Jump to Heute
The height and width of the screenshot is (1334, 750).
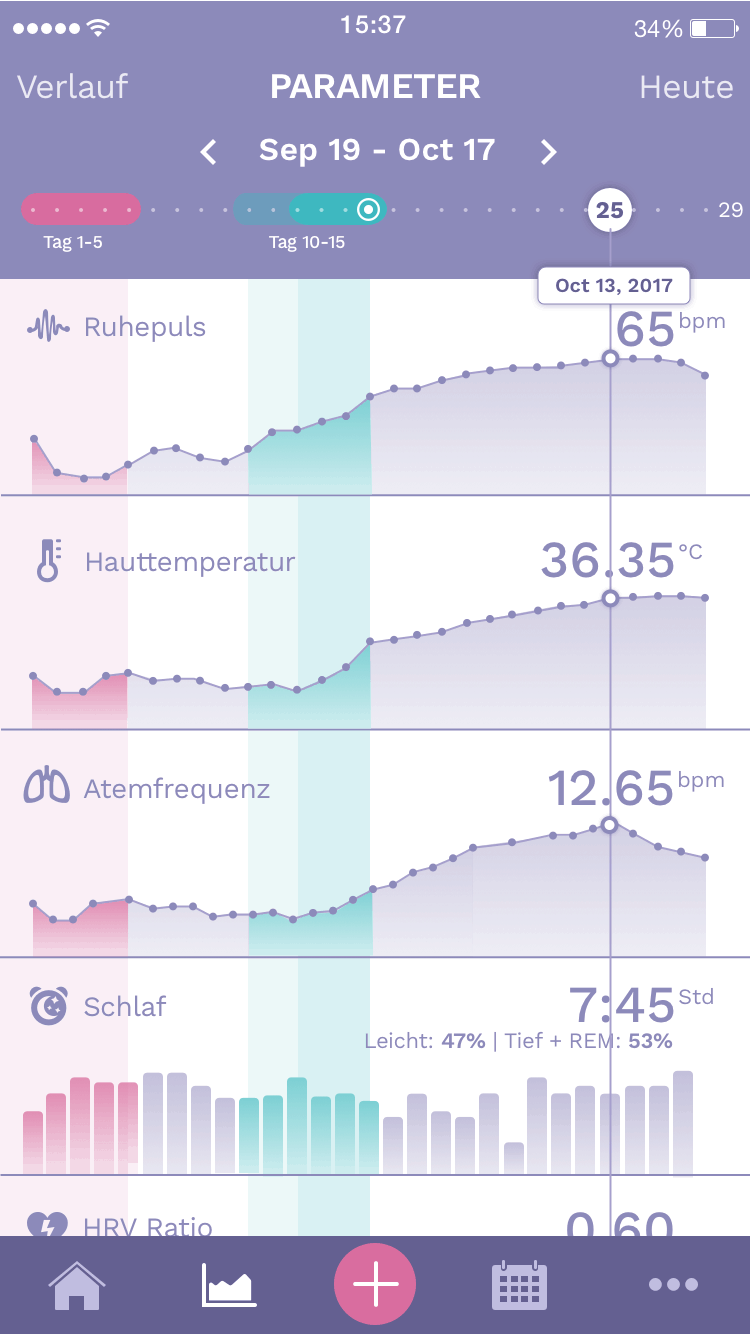click(686, 87)
